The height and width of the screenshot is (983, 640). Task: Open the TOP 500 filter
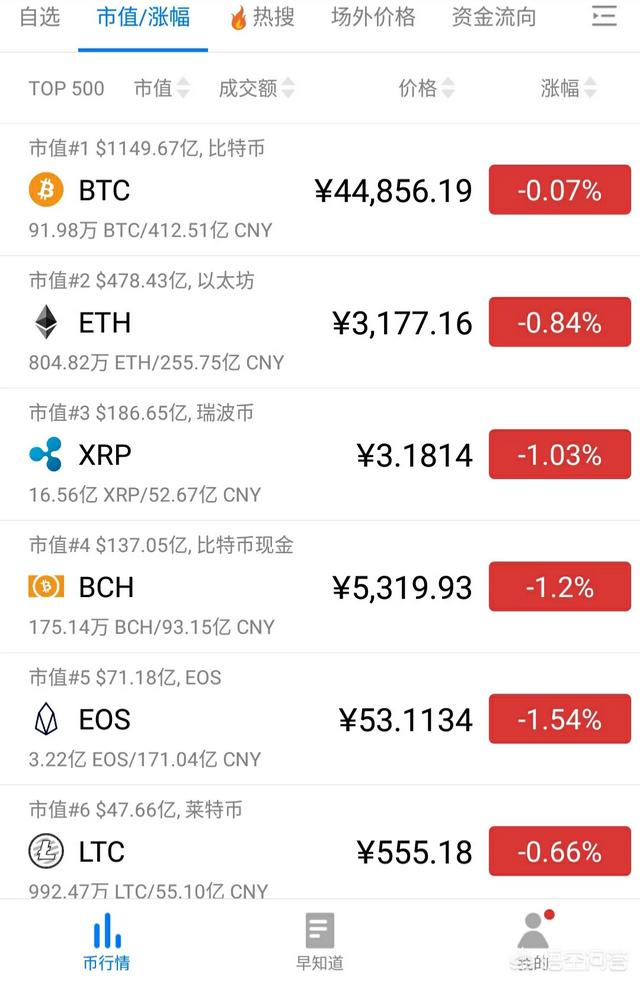(66, 89)
